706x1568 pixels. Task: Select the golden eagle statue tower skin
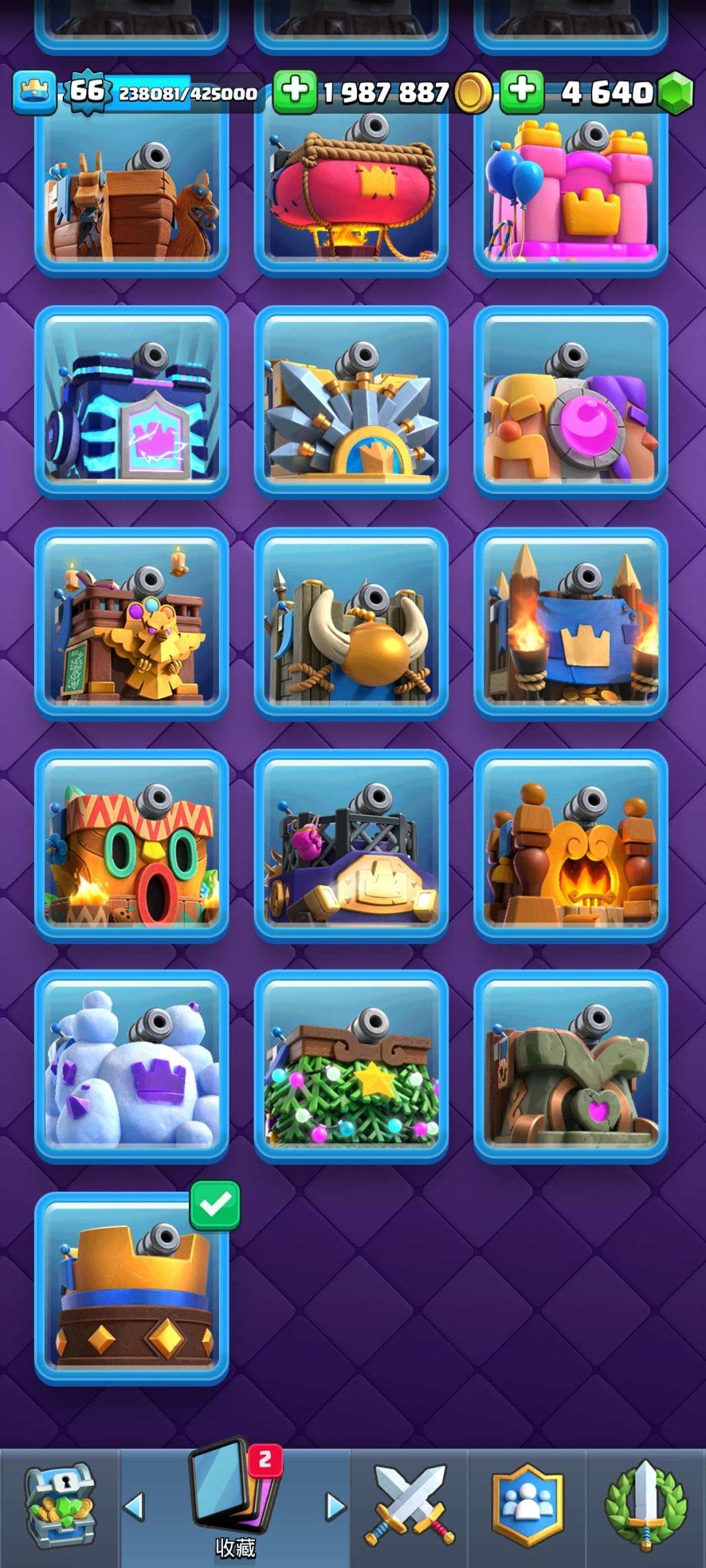tap(131, 624)
